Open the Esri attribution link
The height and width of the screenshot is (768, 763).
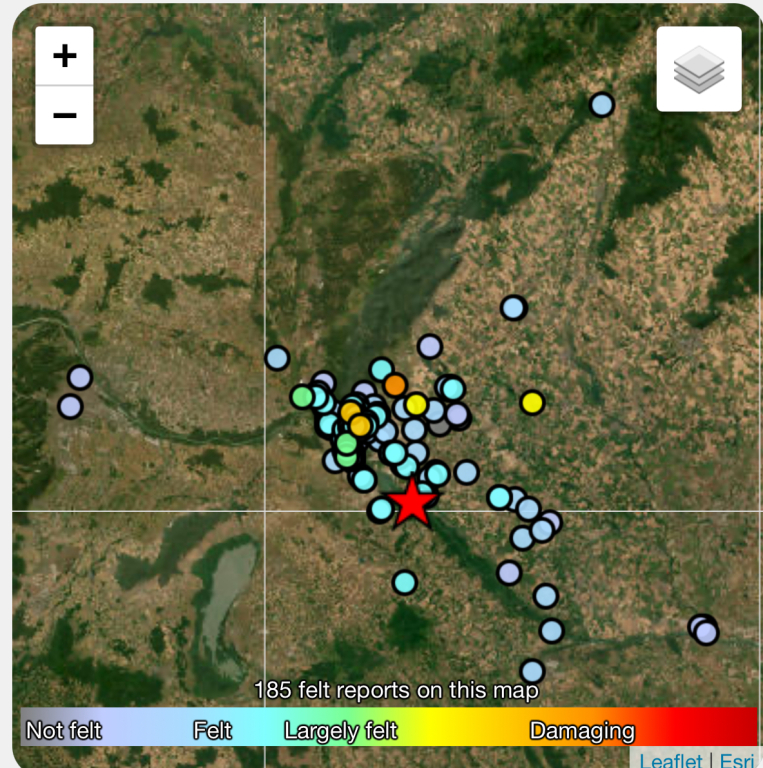pyautogui.click(x=736, y=761)
